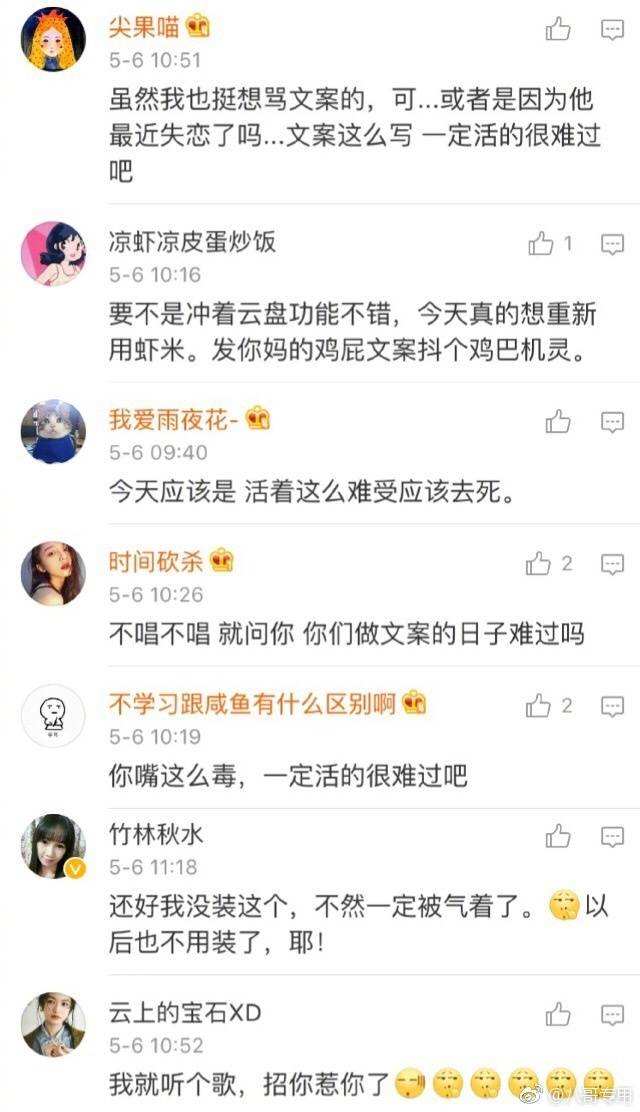Reply to 云上的宝石XD's comment

coord(612,1016)
